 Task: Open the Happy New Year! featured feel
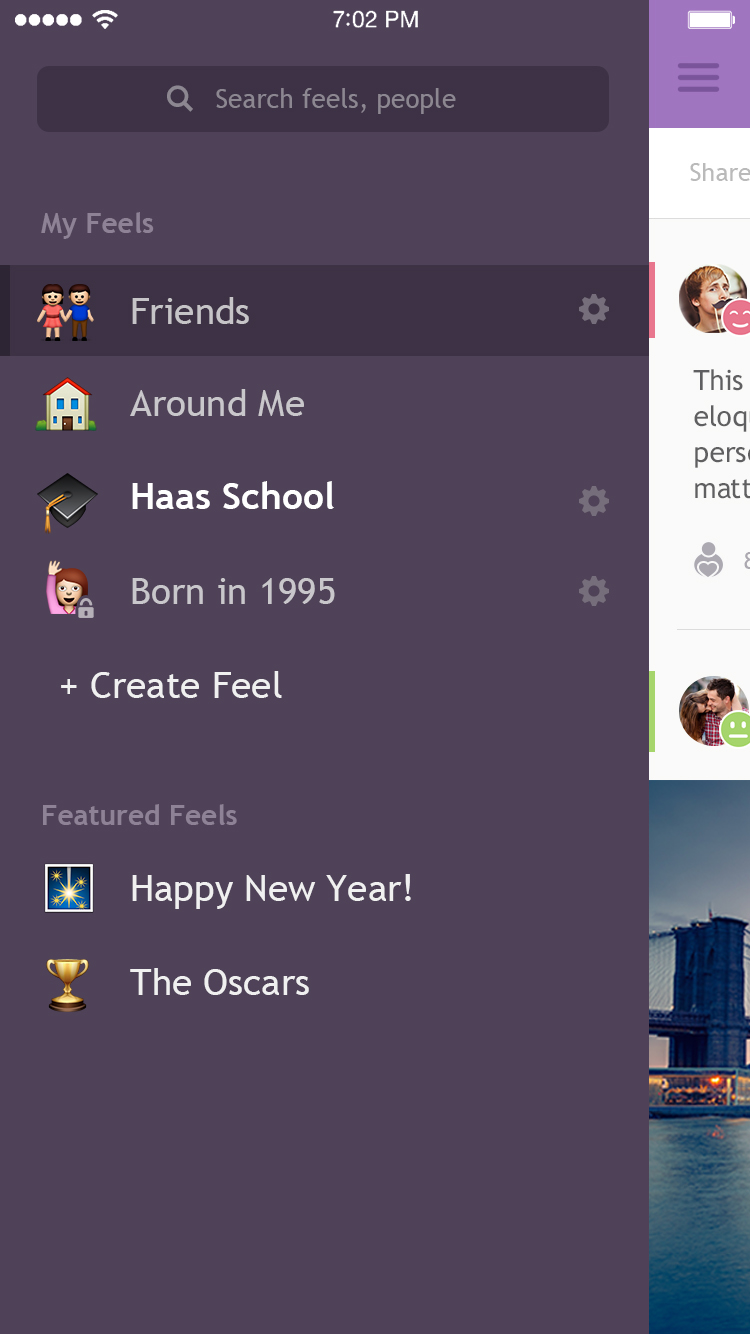[x=324, y=889]
